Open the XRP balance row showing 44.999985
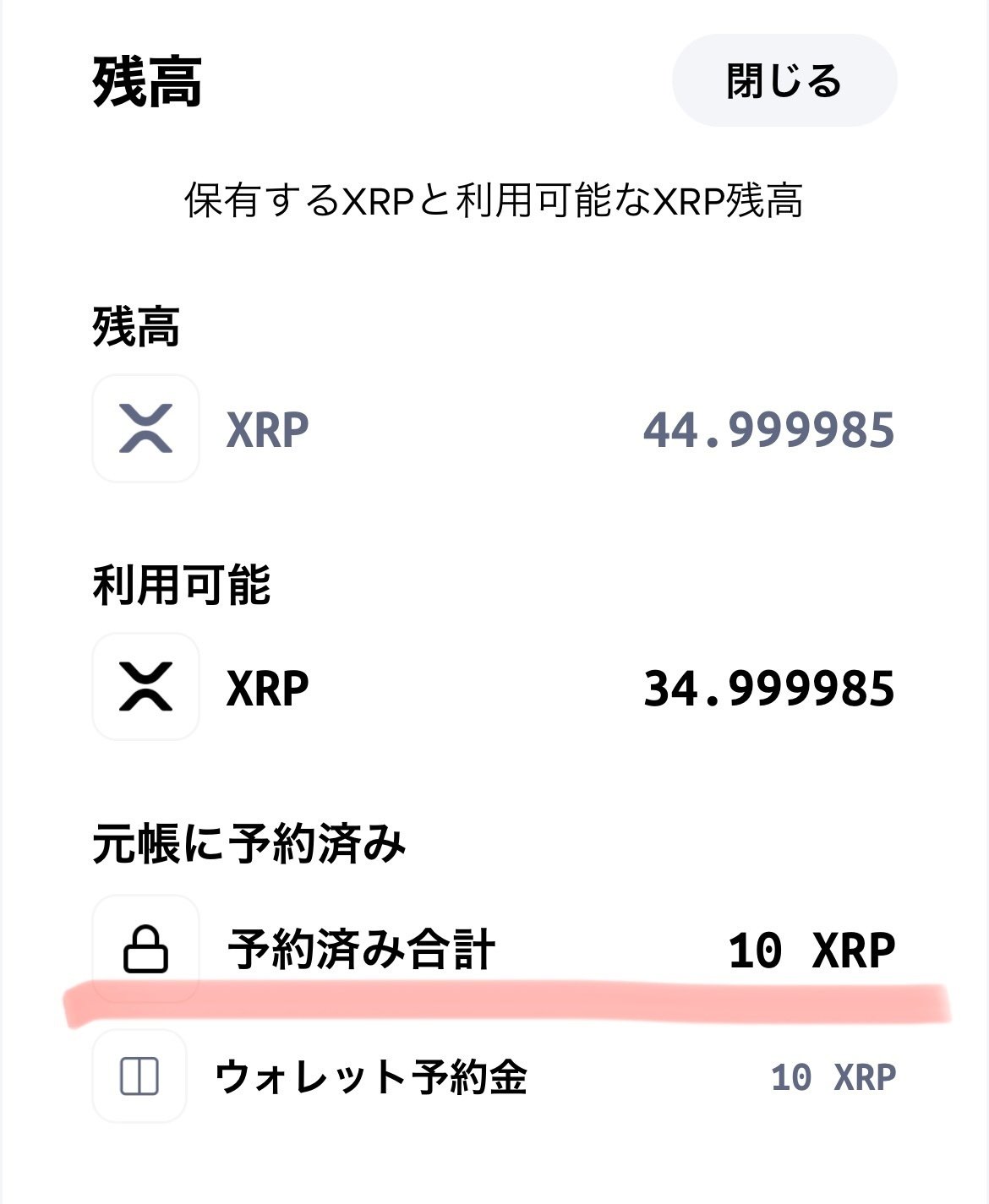This screenshot has width=989, height=1204. (494, 431)
